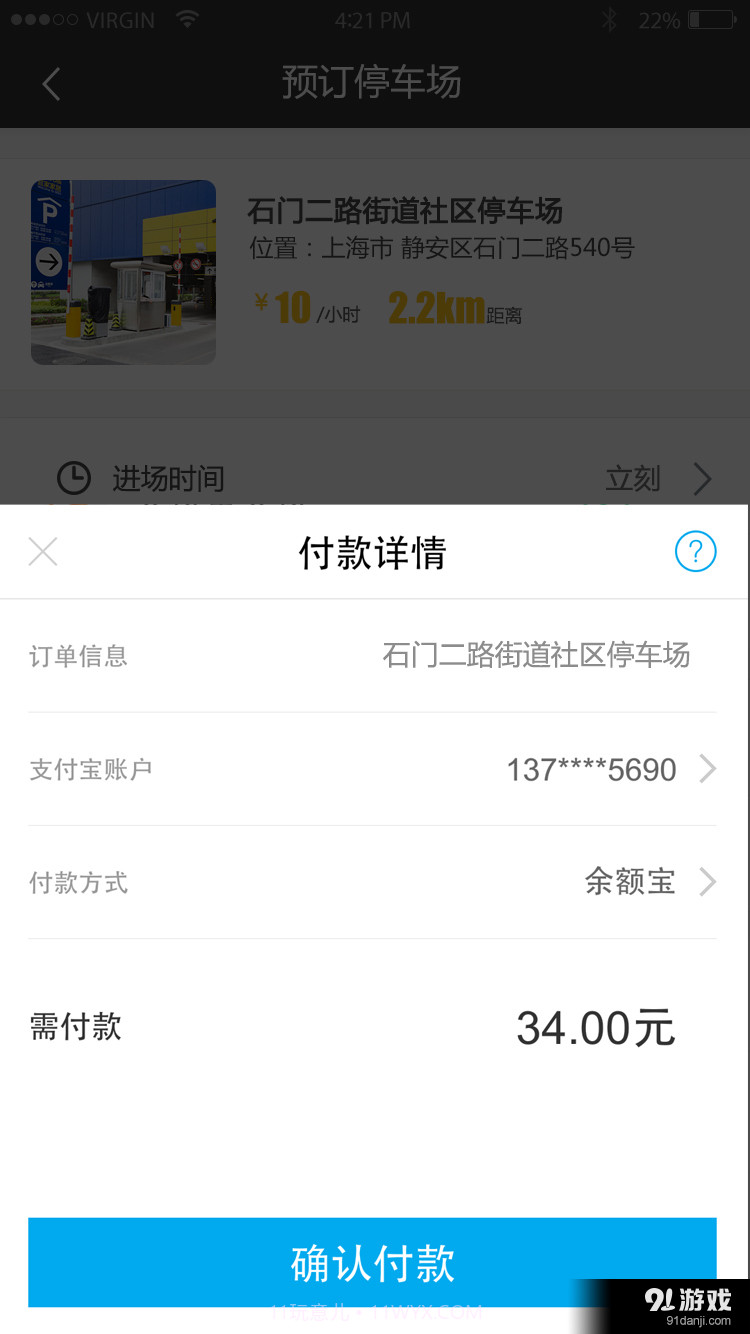Open the 余额宝 payment method selector
The height and width of the screenshot is (1334, 750).
tap(630, 882)
